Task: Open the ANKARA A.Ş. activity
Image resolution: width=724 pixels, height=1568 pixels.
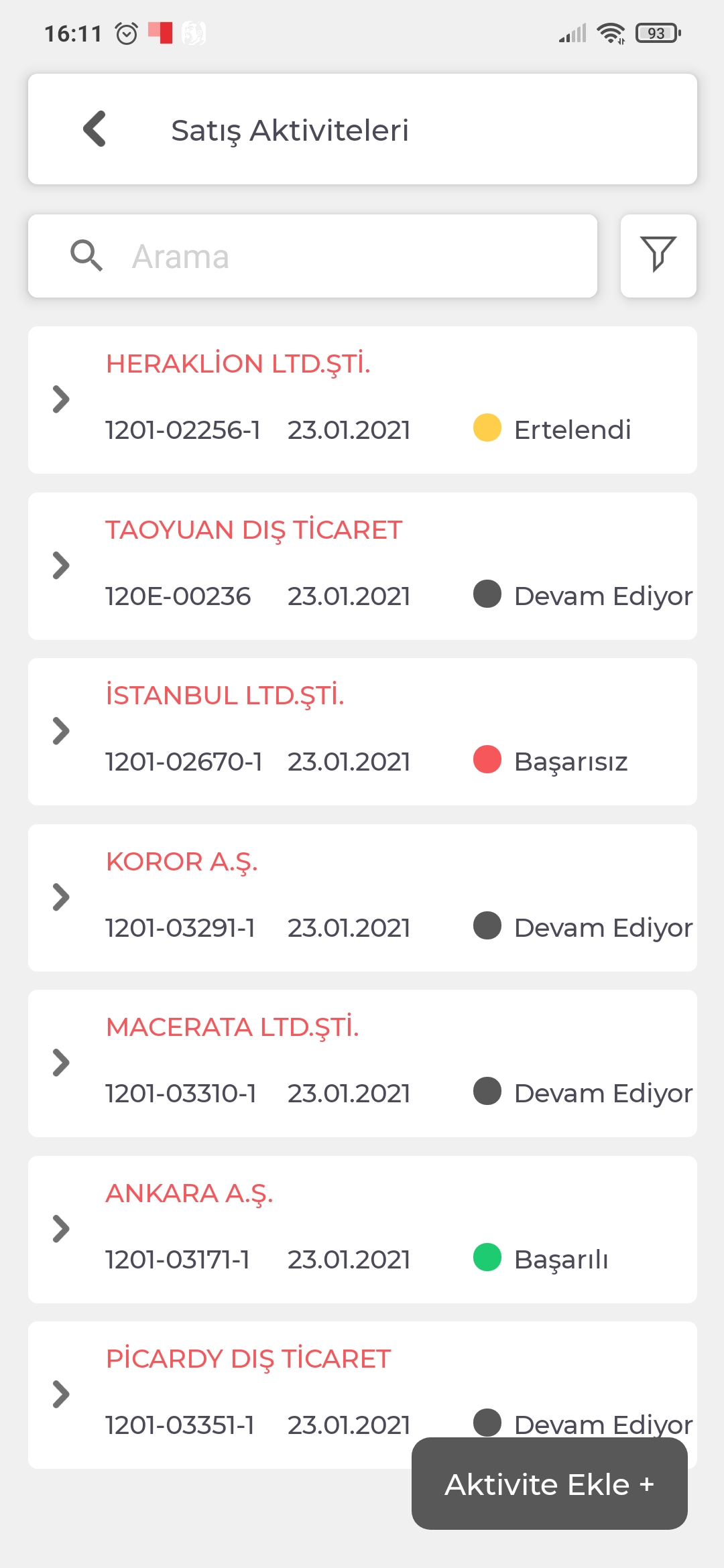Action: pyautogui.click(x=362, y=1230)
